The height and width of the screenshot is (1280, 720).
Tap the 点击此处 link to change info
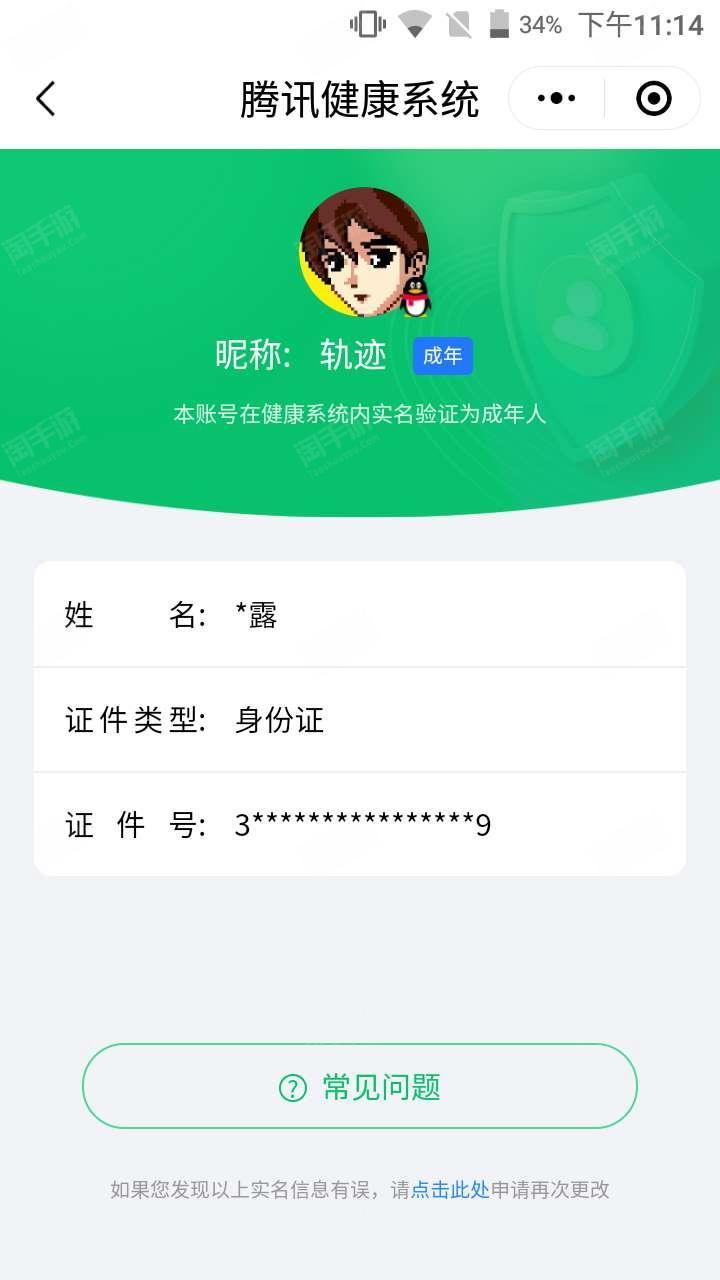point(450,1190)
